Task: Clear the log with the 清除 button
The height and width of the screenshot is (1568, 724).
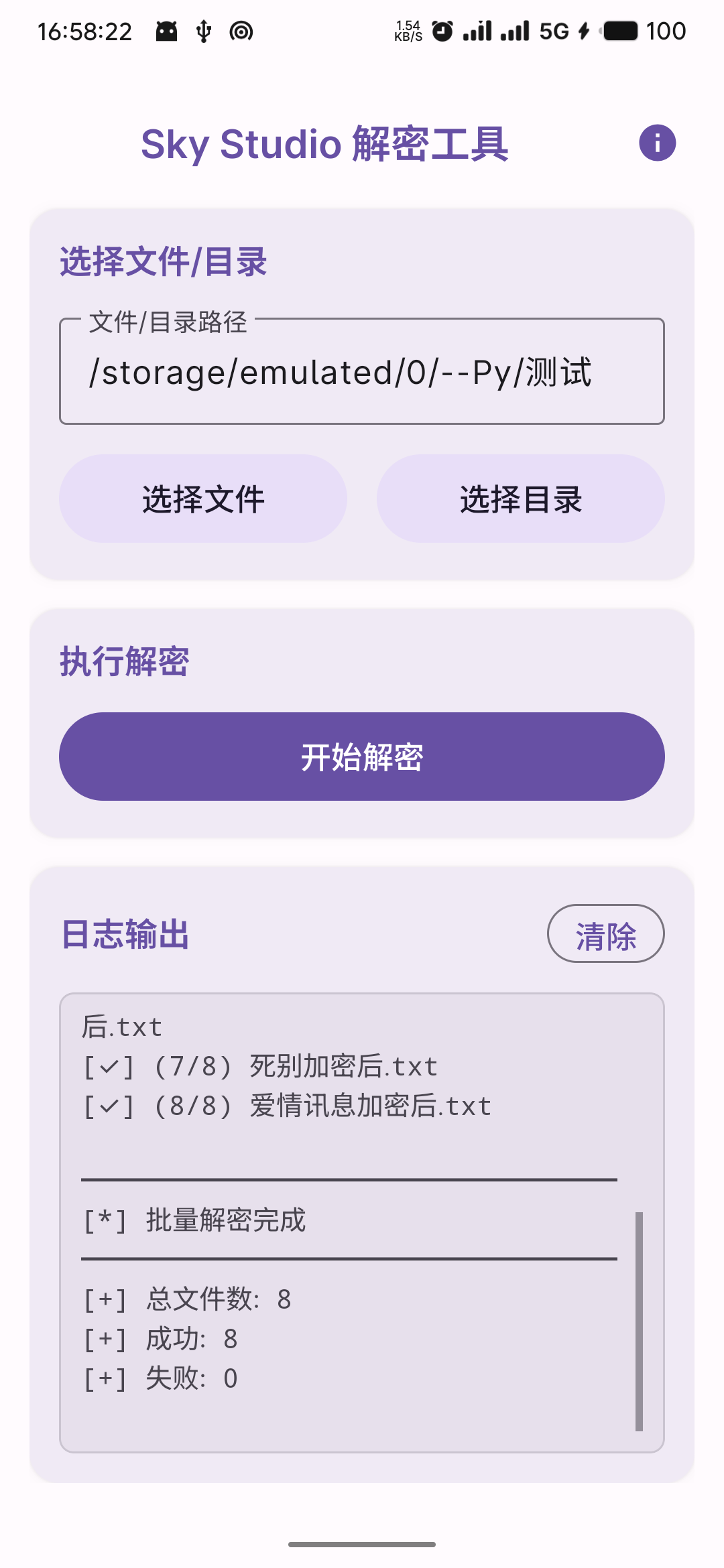Action: pos(605,933)
